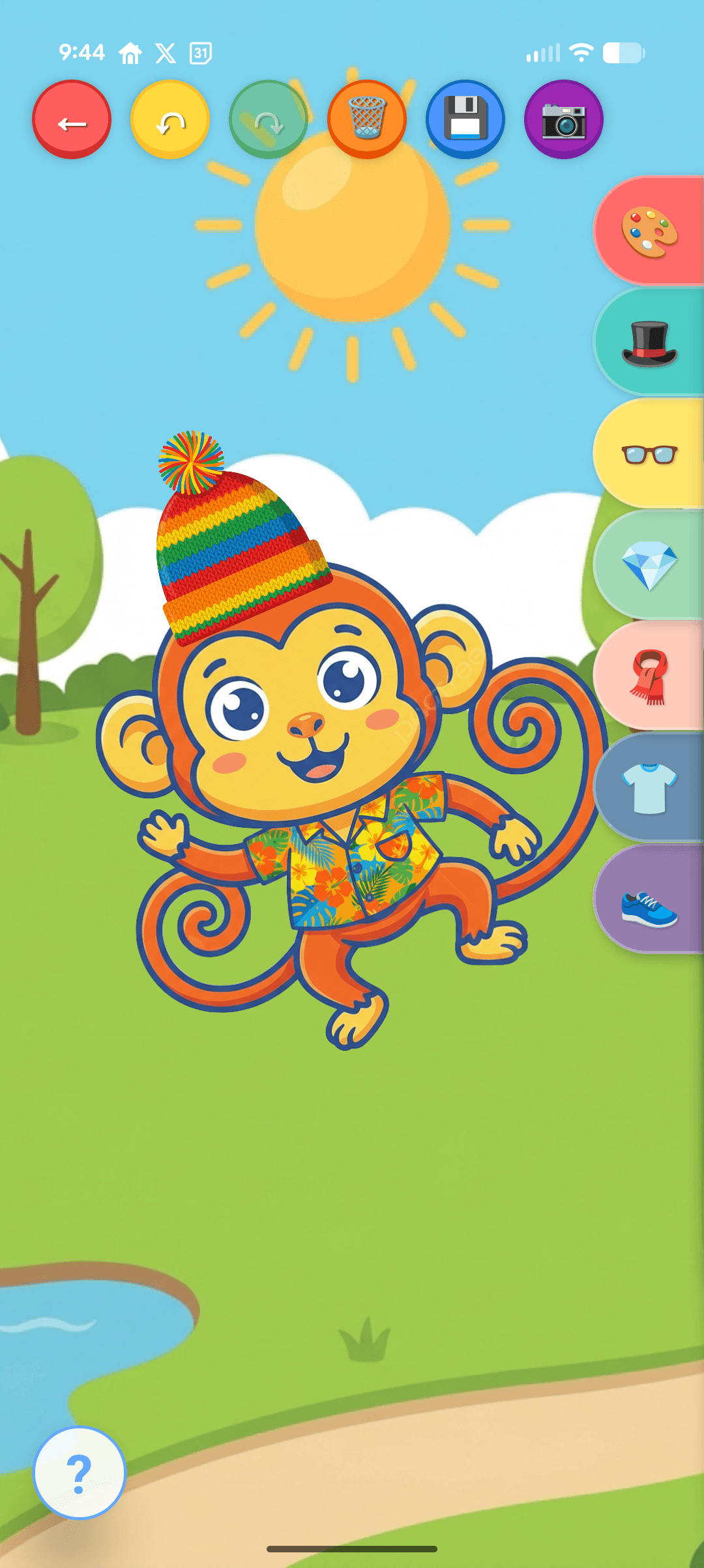704x1568 pixels.
Task: Take a photo snapshot of the monkey
Action: (x=564, y=119)
